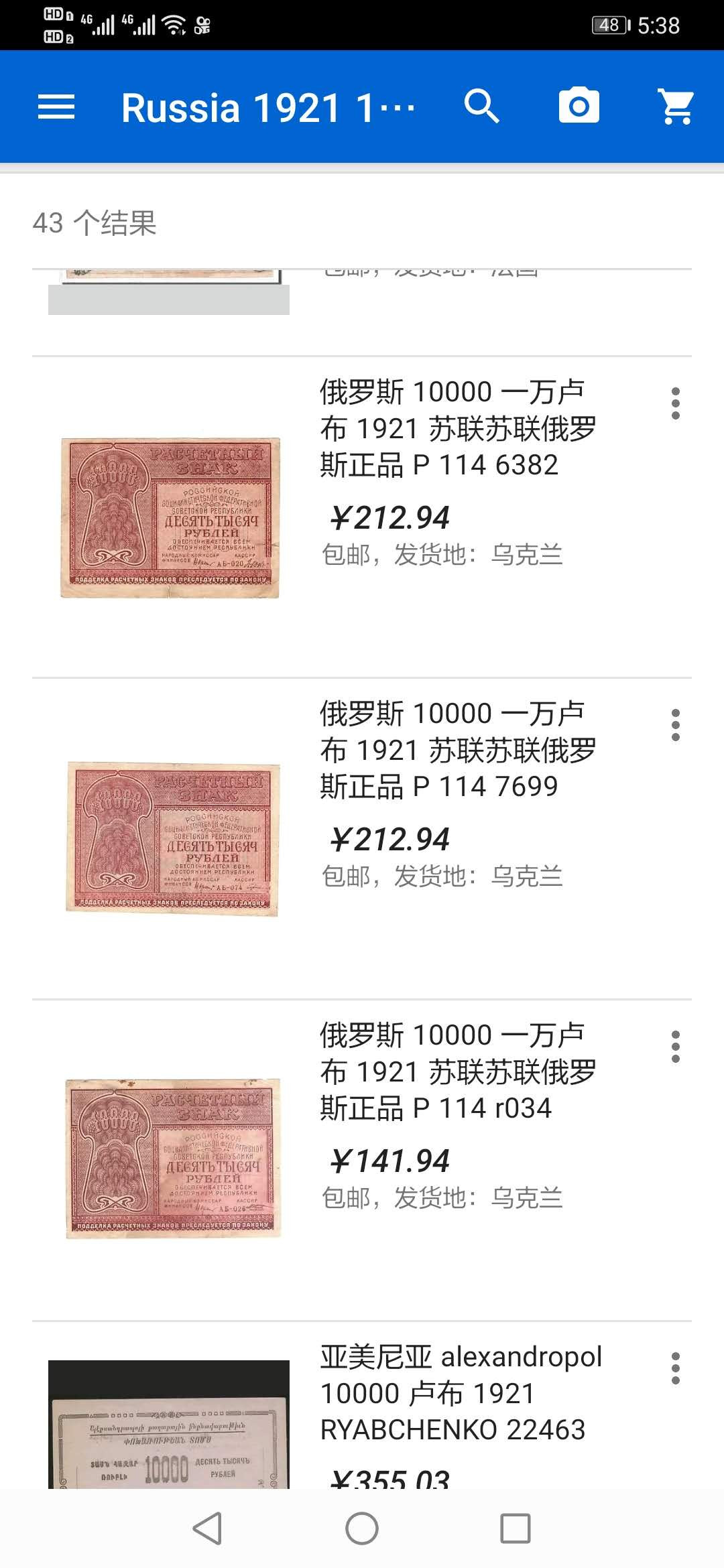Open the navigation drawer menu
This screenshot has height=1568, width=724.
pyautogui.click(x=56, y=106)
